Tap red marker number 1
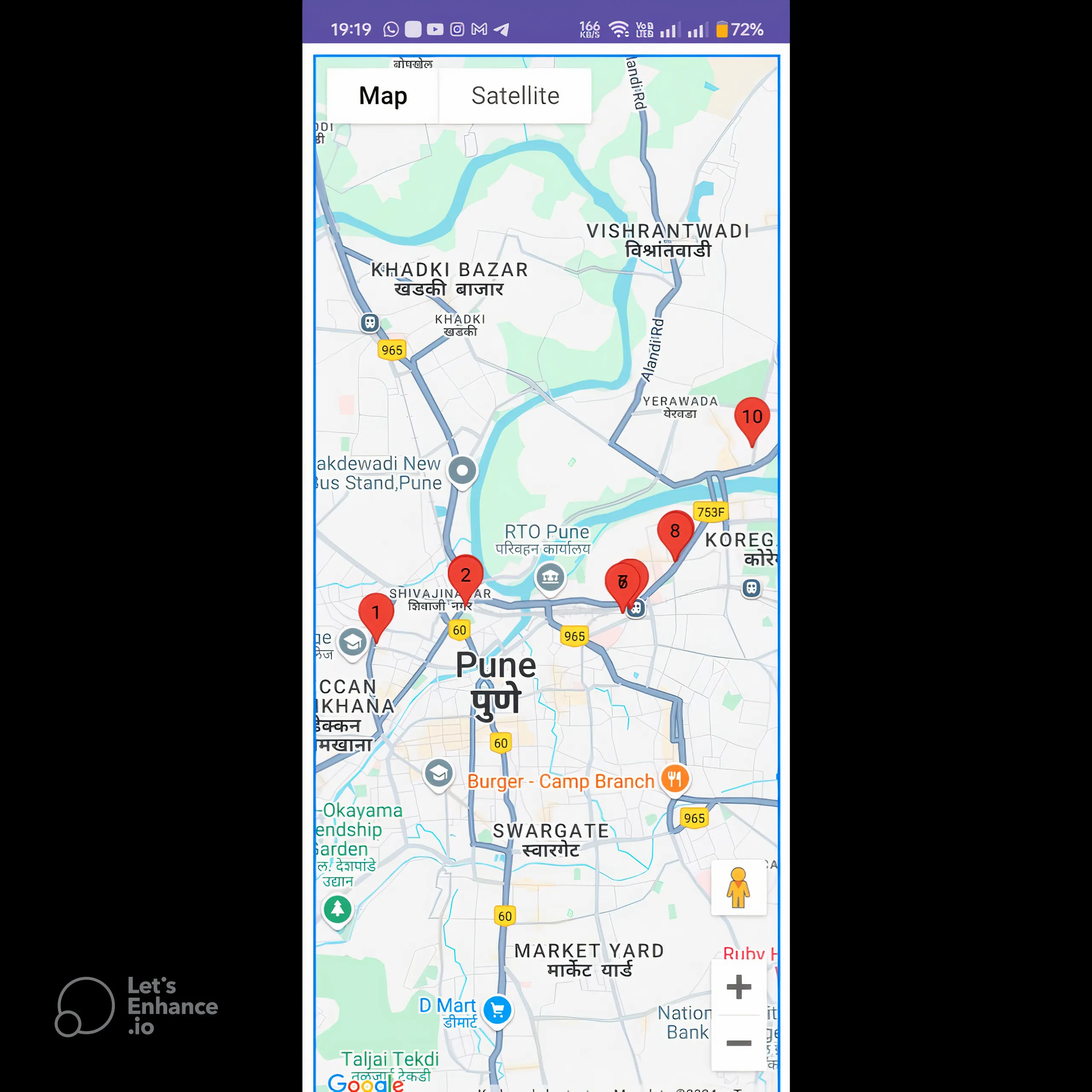 click(x=376, y=613)
